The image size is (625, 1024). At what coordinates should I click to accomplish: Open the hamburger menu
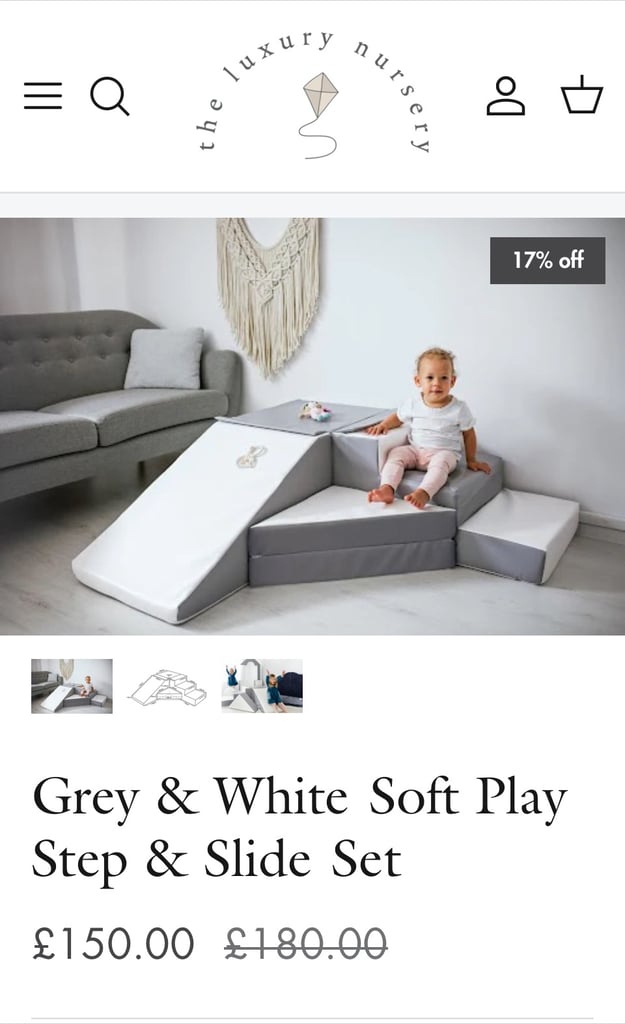[43, 96]
